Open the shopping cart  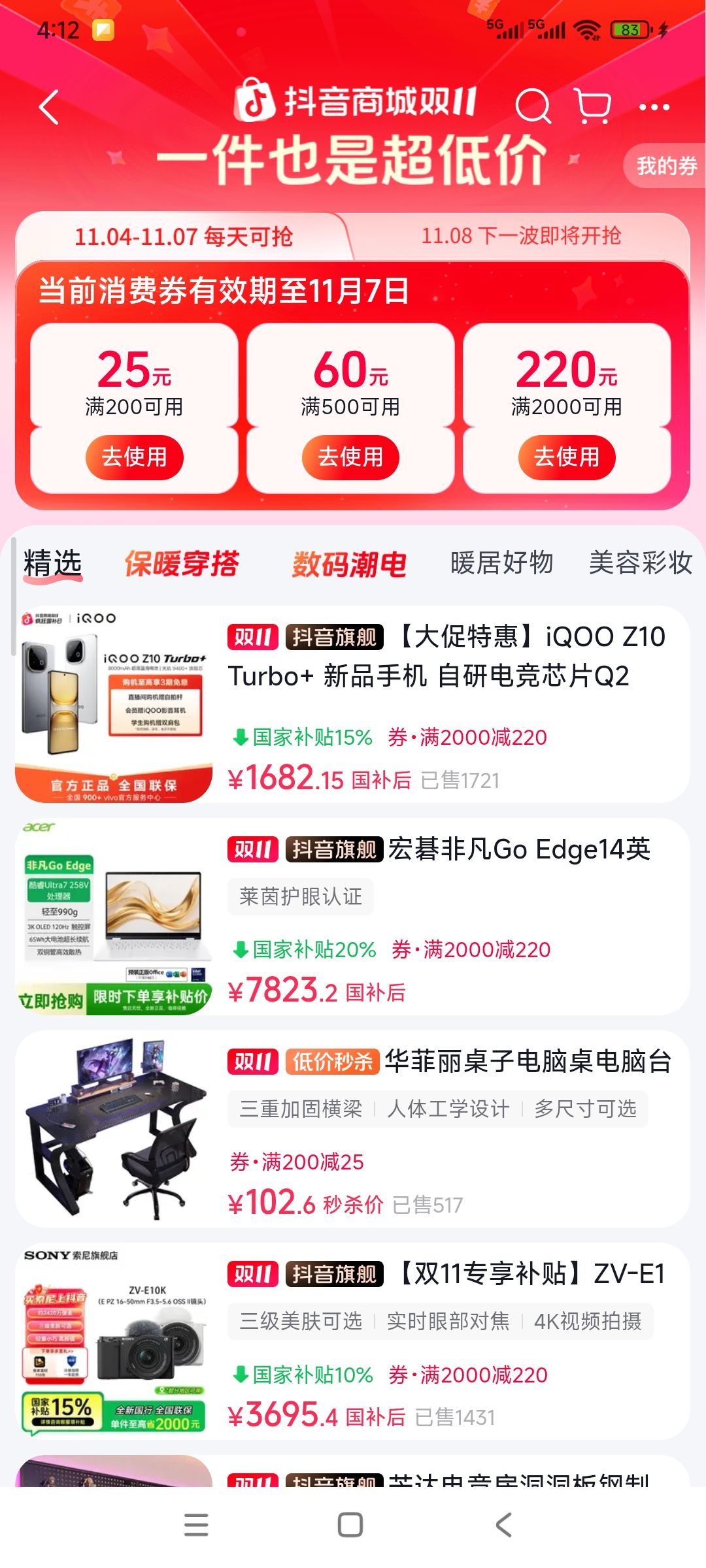pyautogui.click(x=592, y=106)
